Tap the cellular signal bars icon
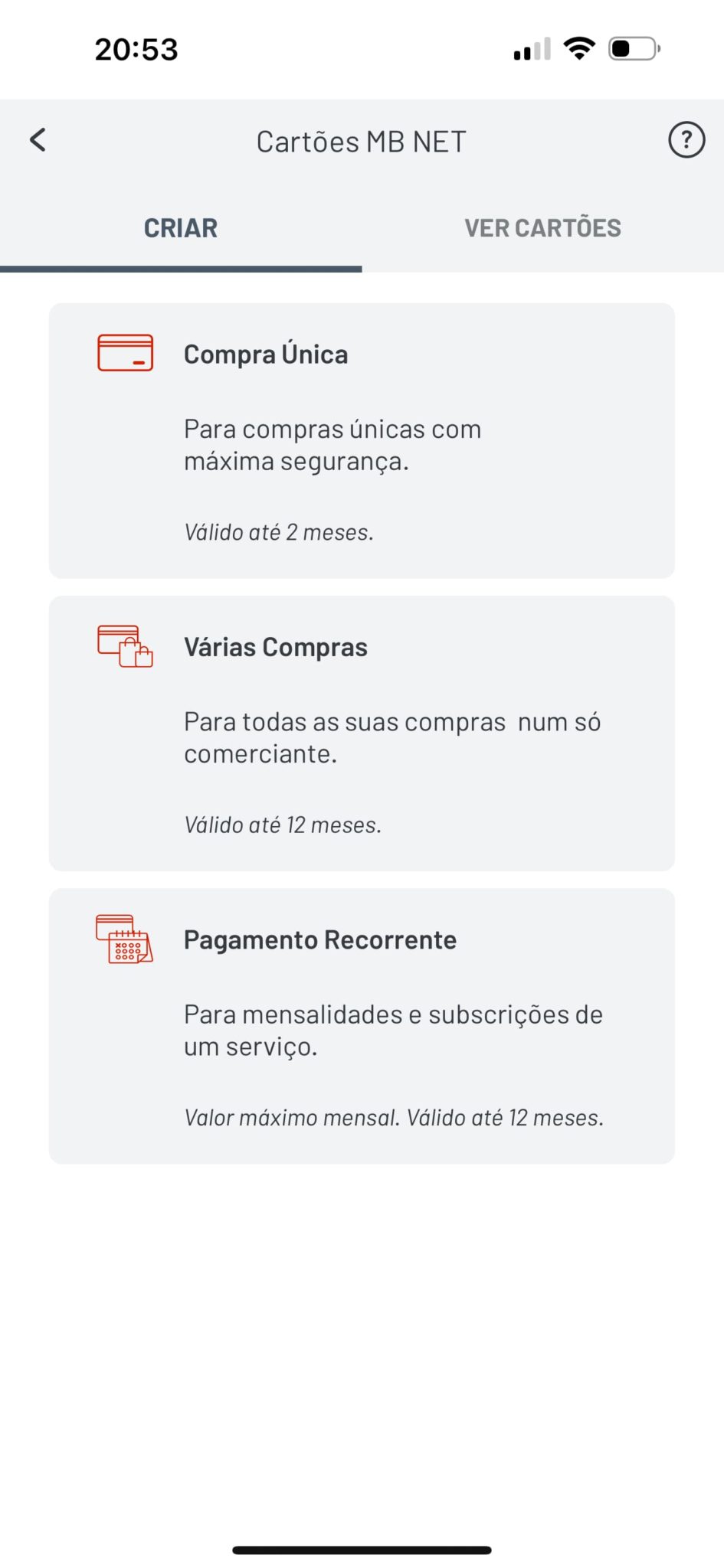The height and width of the screenshot is (1568, 724). click(x=530, y=48)
